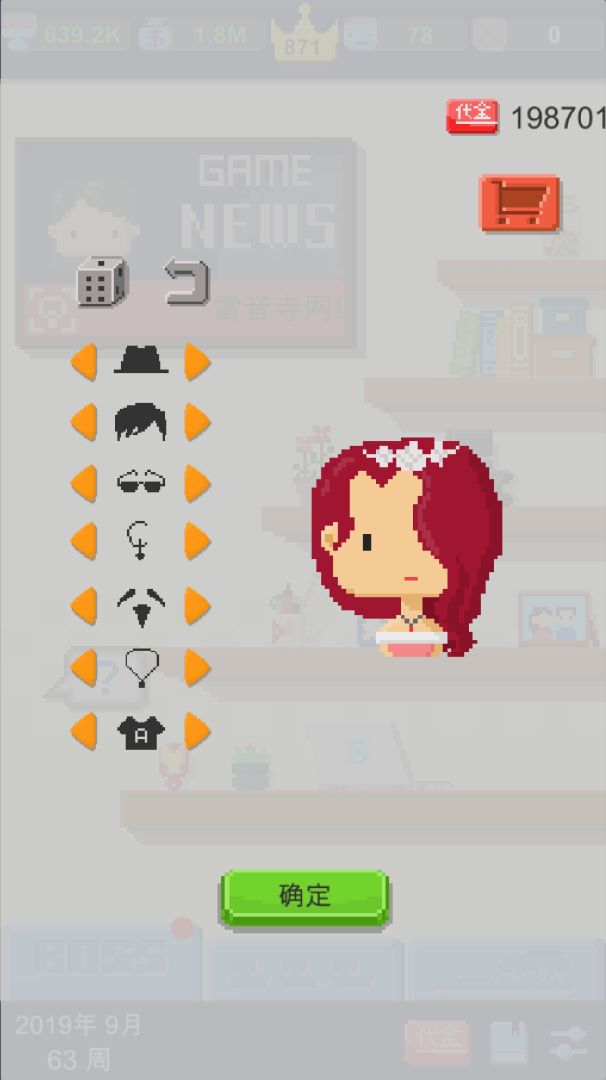Switch to the previous shirt option
The width and height of the screenshot is (606, 1080).
click(84, 731)
